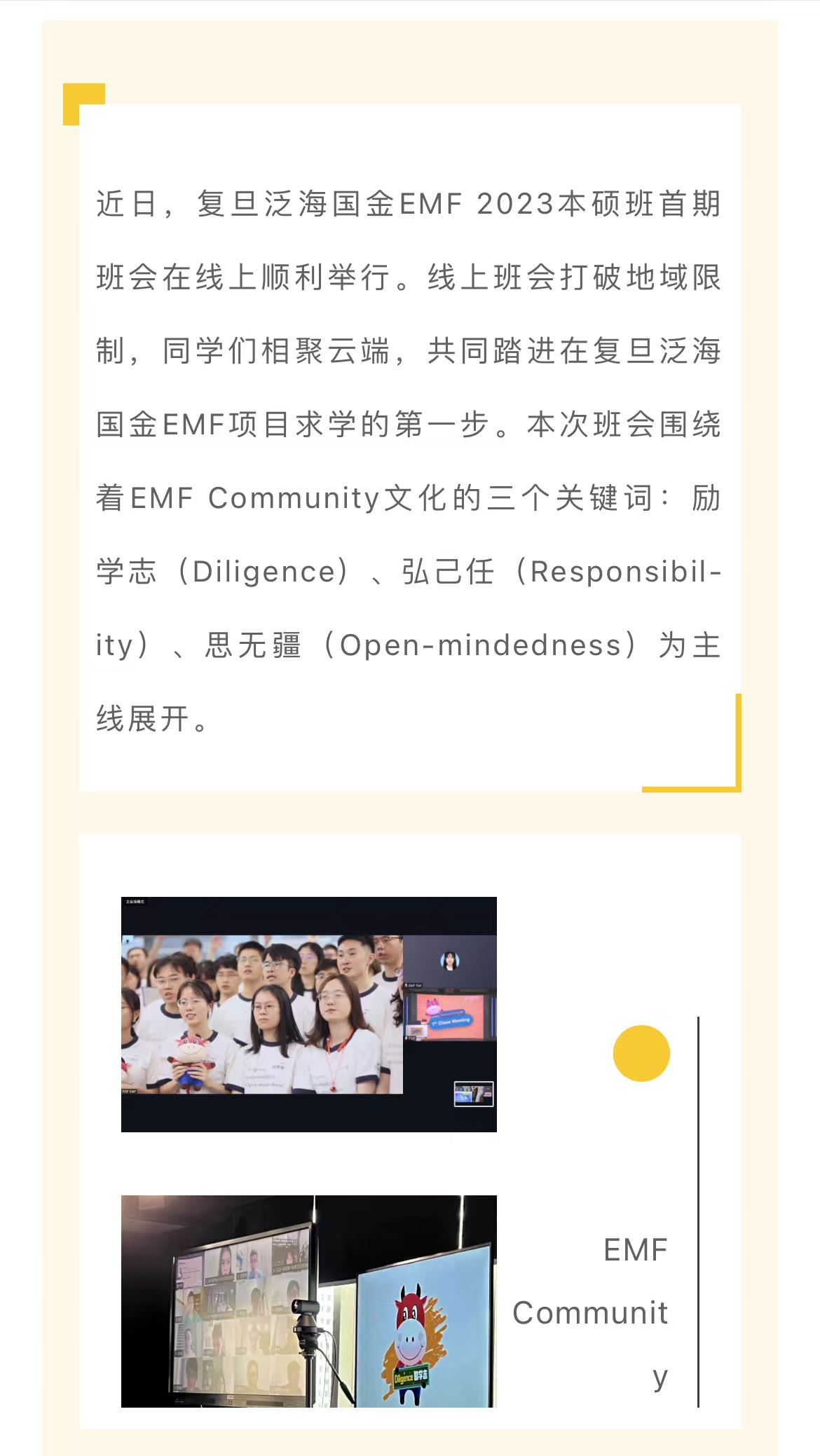Open the photo of monitors with the mascot

click(x=308, y=1301)
